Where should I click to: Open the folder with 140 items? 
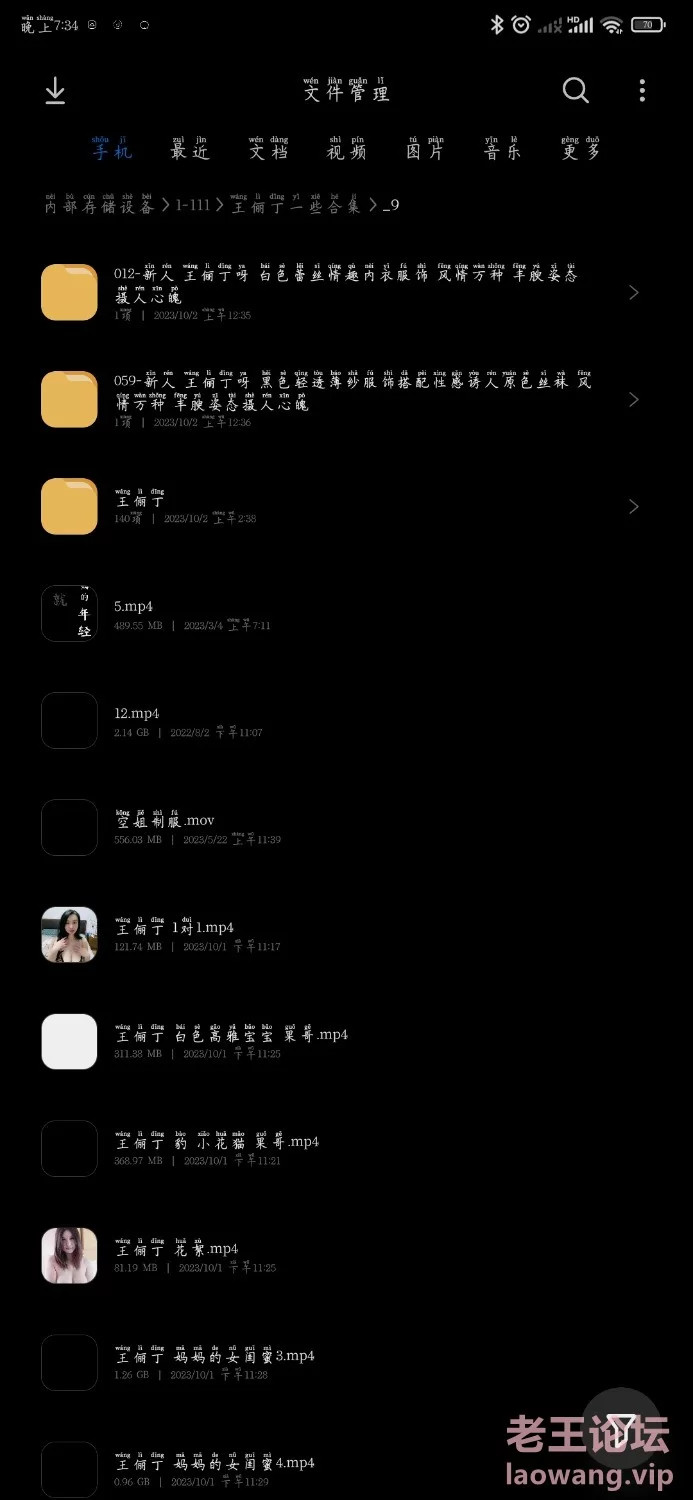click(x=340, y=506)
